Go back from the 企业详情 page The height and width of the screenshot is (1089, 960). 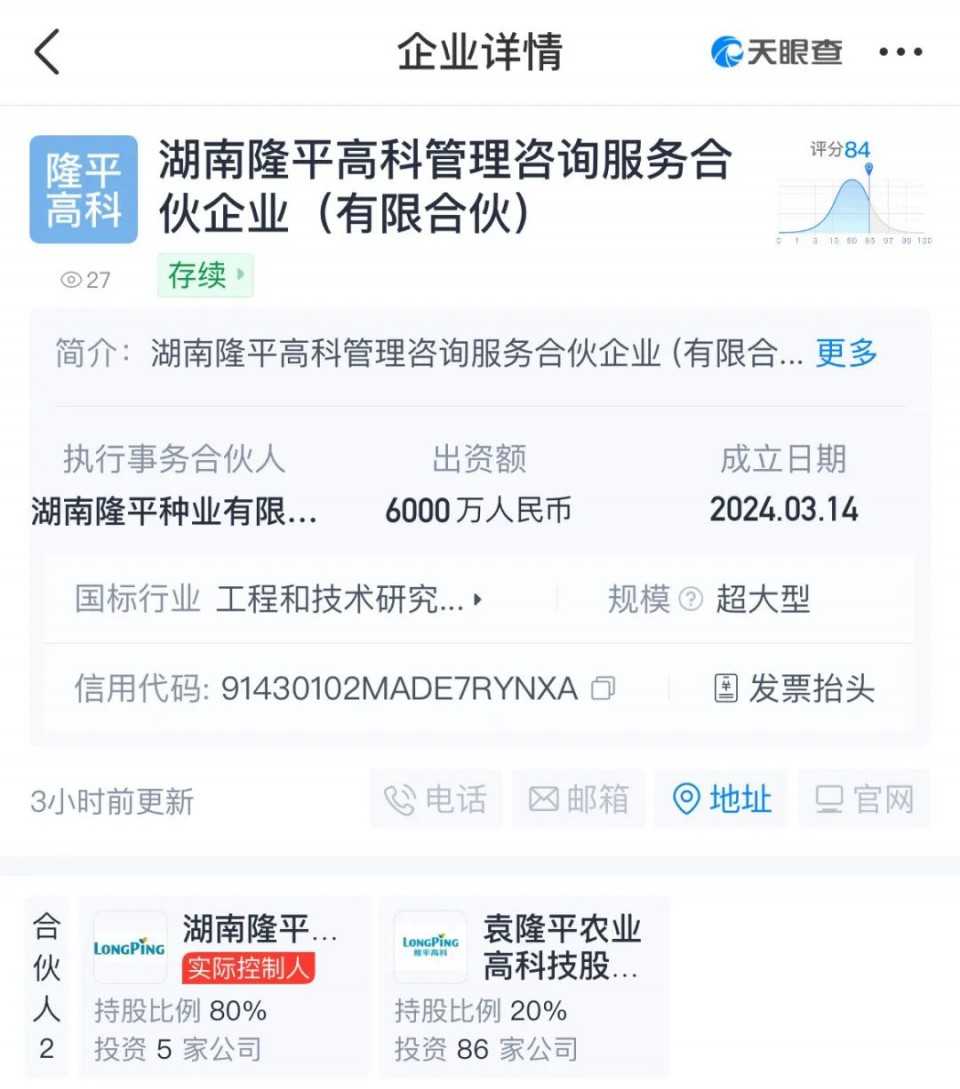coord(48,52)
